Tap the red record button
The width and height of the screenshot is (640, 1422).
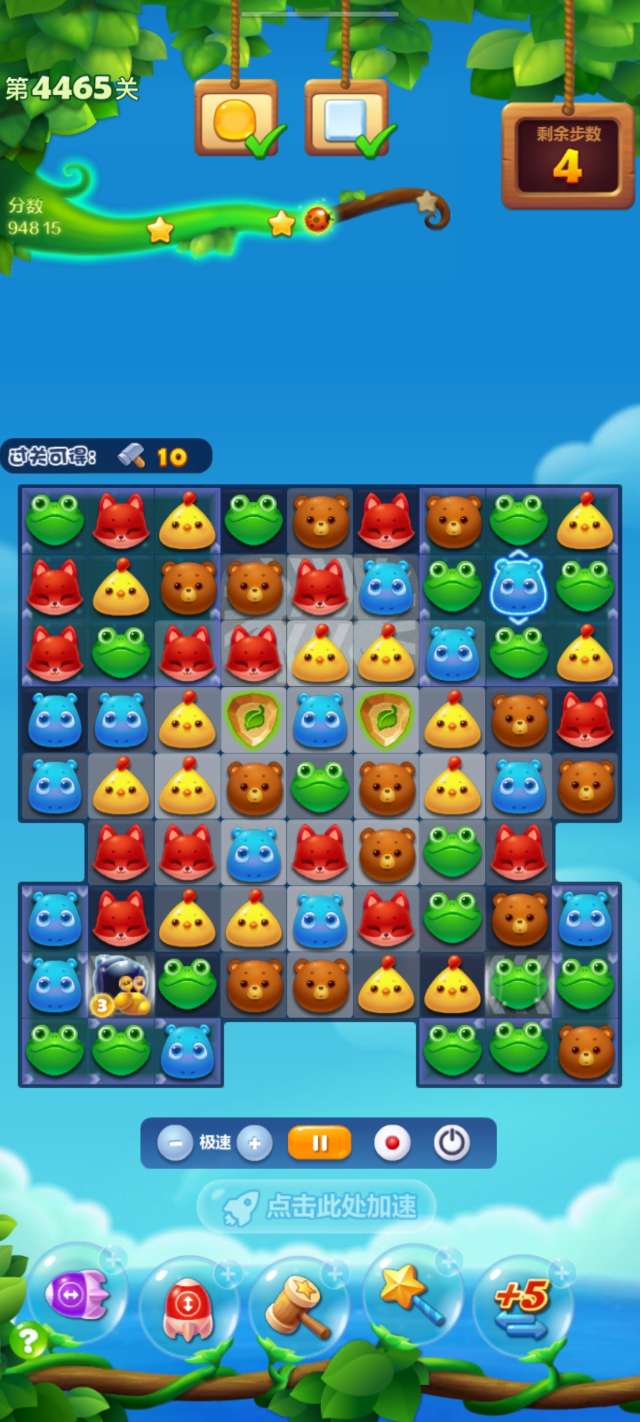pyautogui.click(x=392, y=1142)
